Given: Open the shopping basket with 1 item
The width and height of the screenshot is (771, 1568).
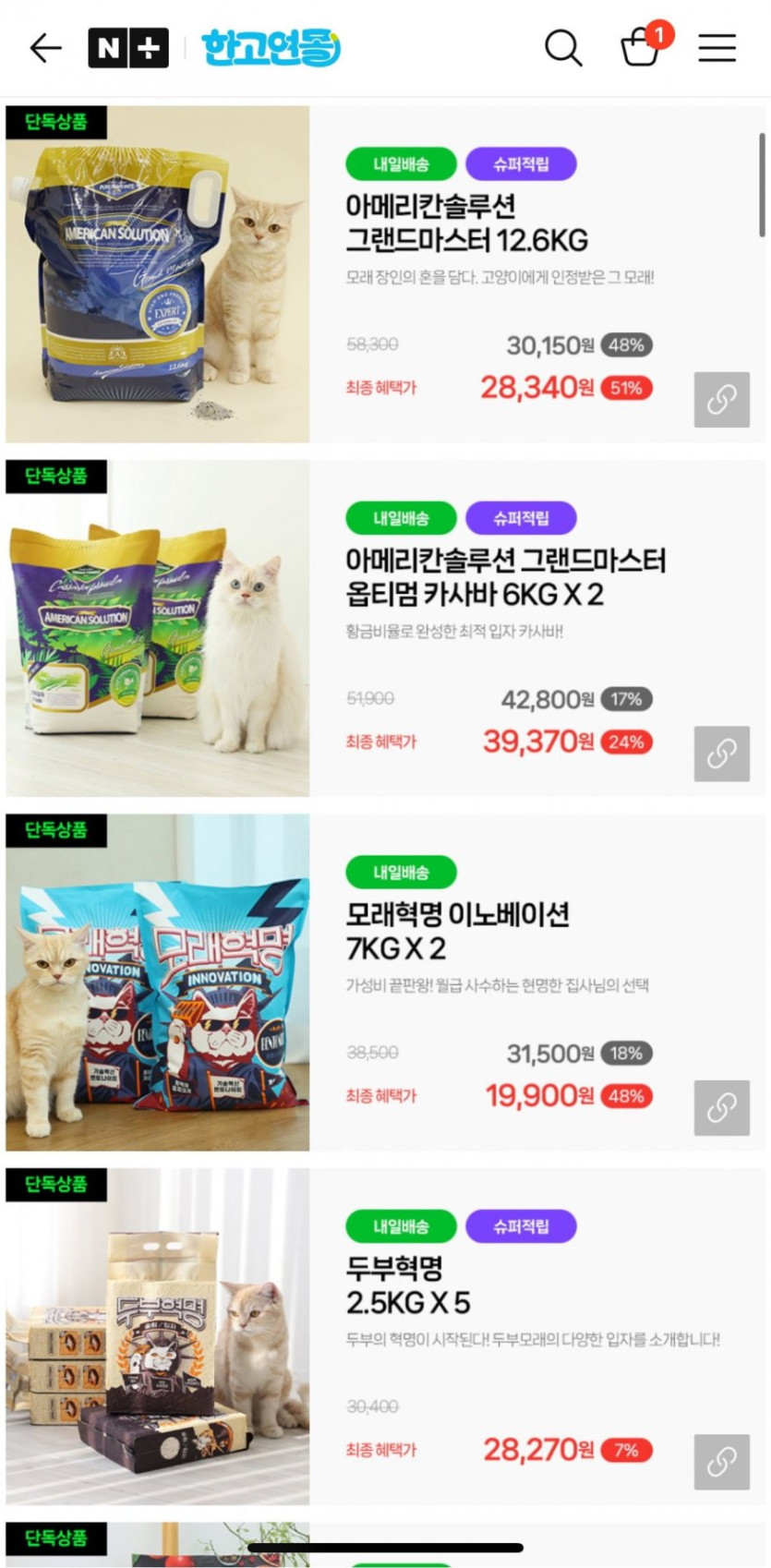Looking at the screenshot, I should pyautogui.click(x=640, y=47).
